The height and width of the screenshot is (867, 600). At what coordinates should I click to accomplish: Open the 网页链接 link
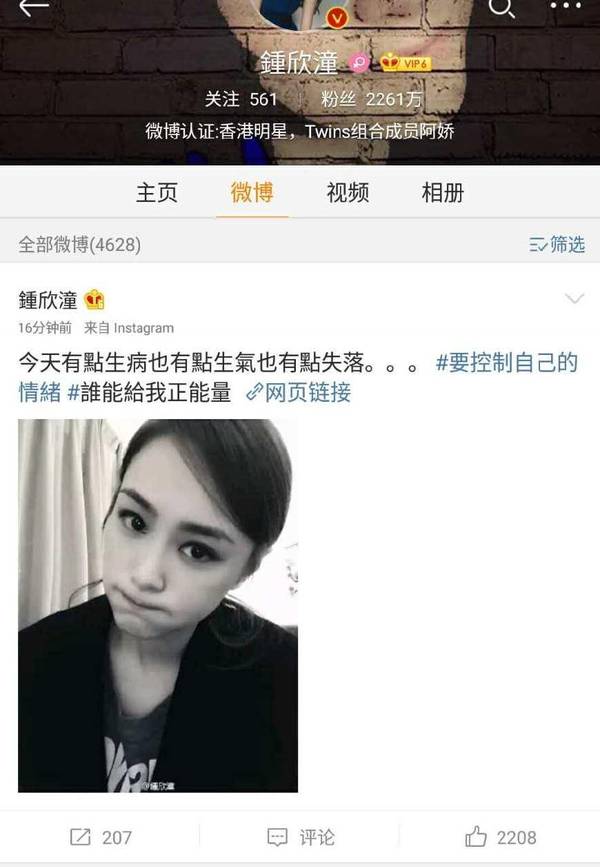(x=298, y=393)
